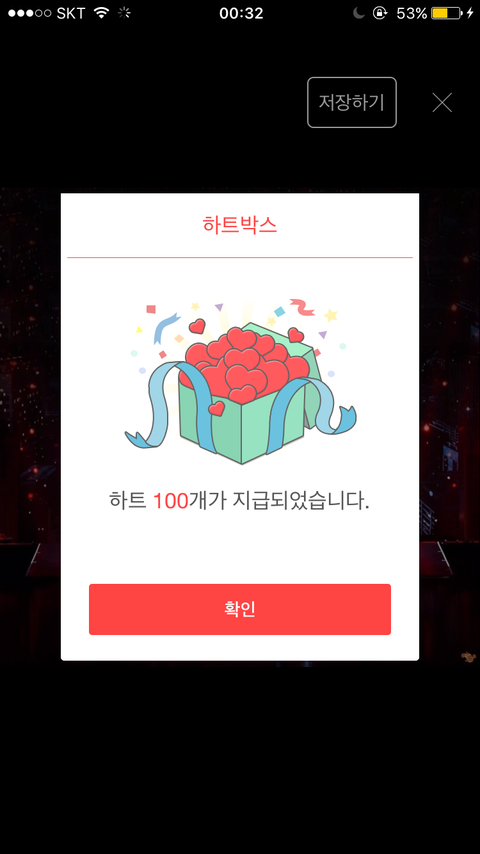This screenshot has width=480, height=854.
Task: Tap the 확인 button to confirm
Action: pos(240,609)
